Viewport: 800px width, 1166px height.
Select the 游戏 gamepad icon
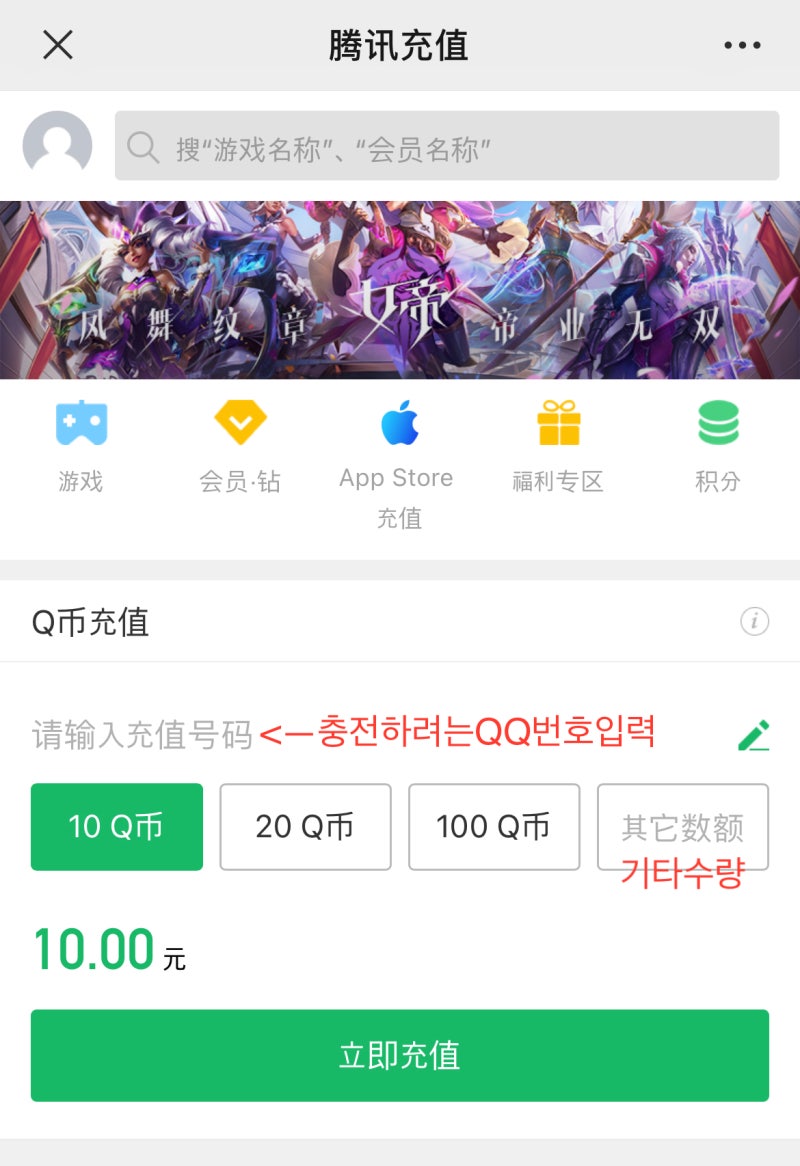point(81,424)
